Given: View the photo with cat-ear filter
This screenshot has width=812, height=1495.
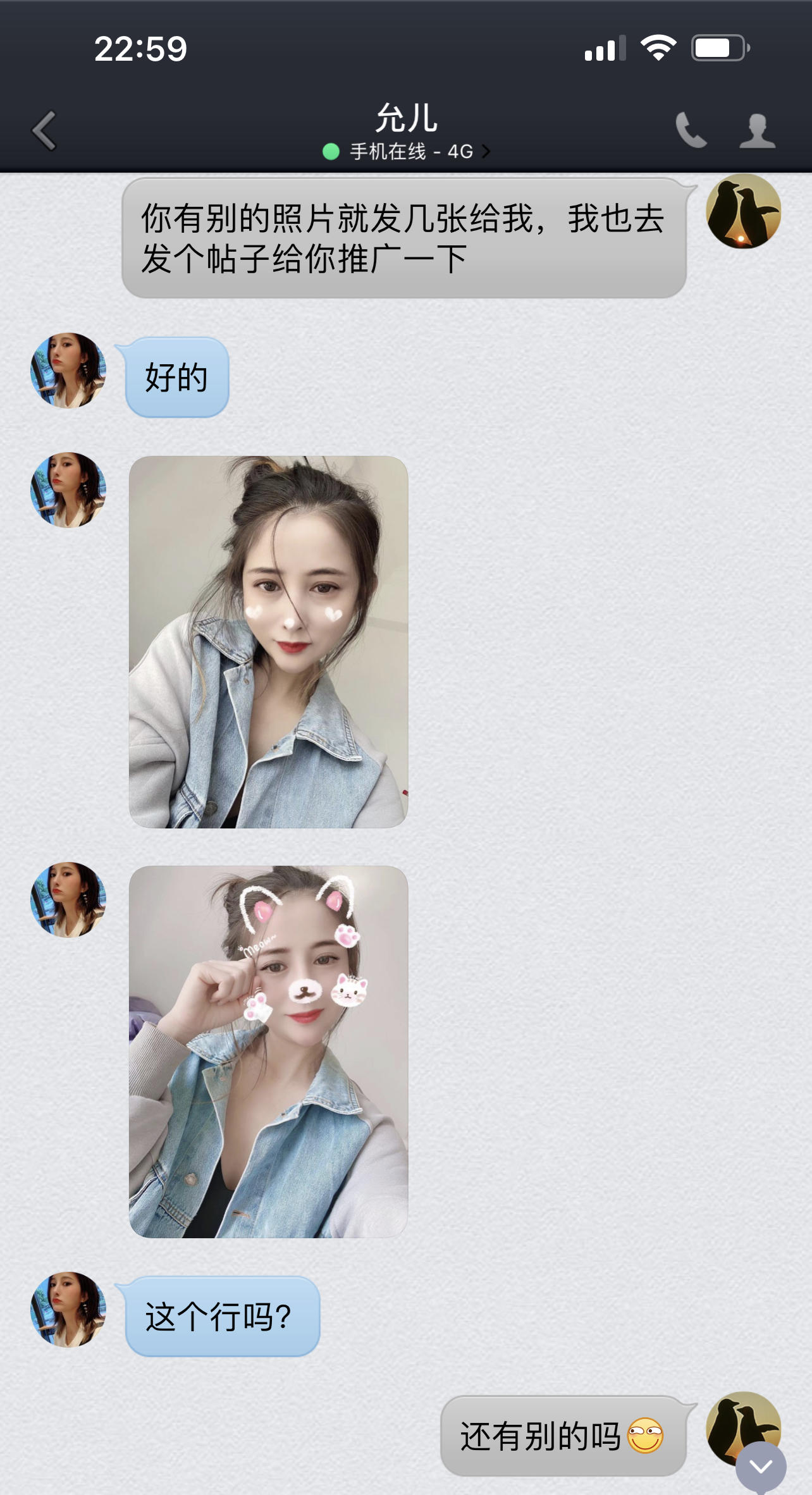Looking at the screenshot, I should (268, 1051).
